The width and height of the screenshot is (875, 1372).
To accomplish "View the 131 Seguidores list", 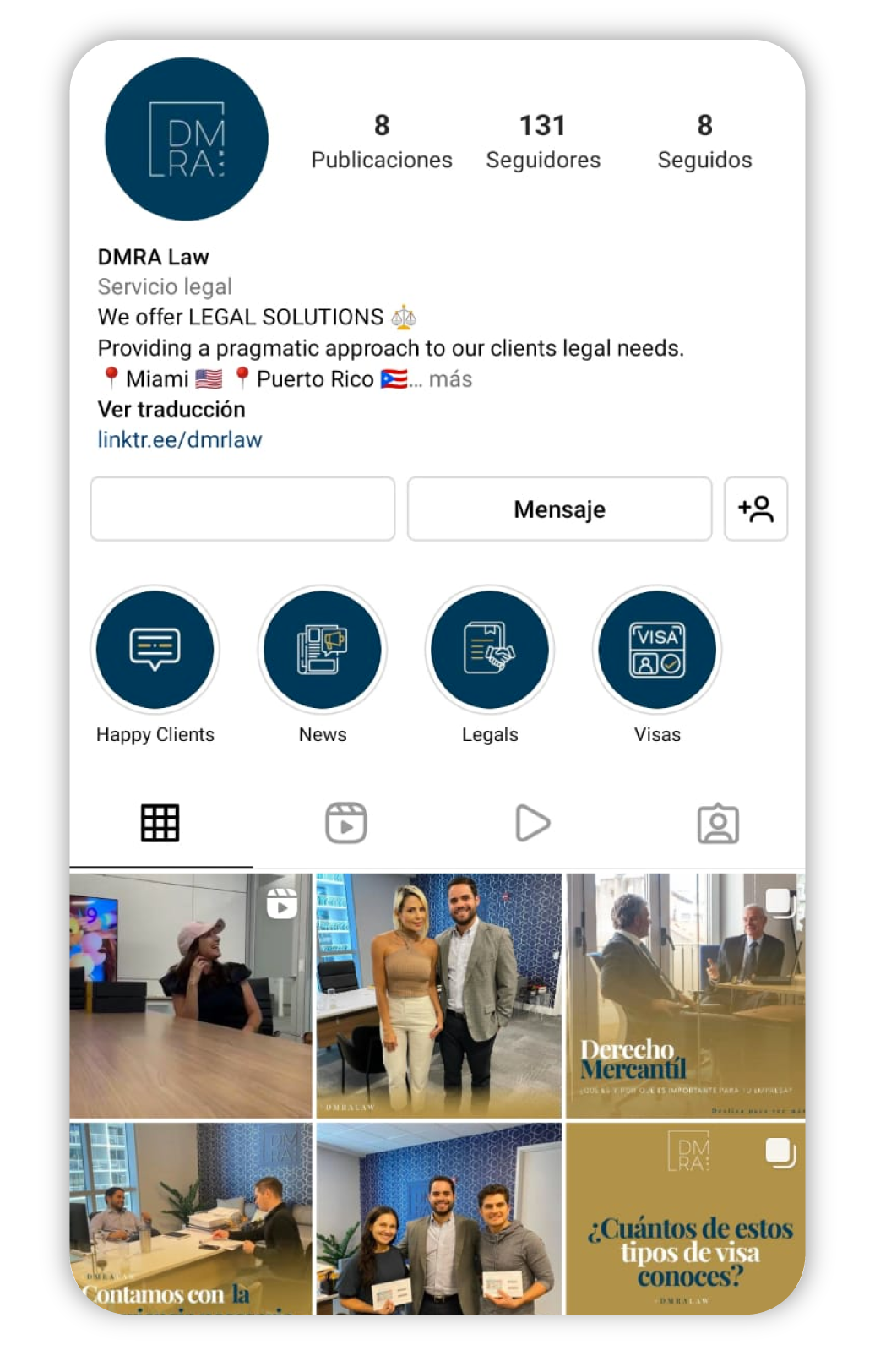I will tap(542, 142).
